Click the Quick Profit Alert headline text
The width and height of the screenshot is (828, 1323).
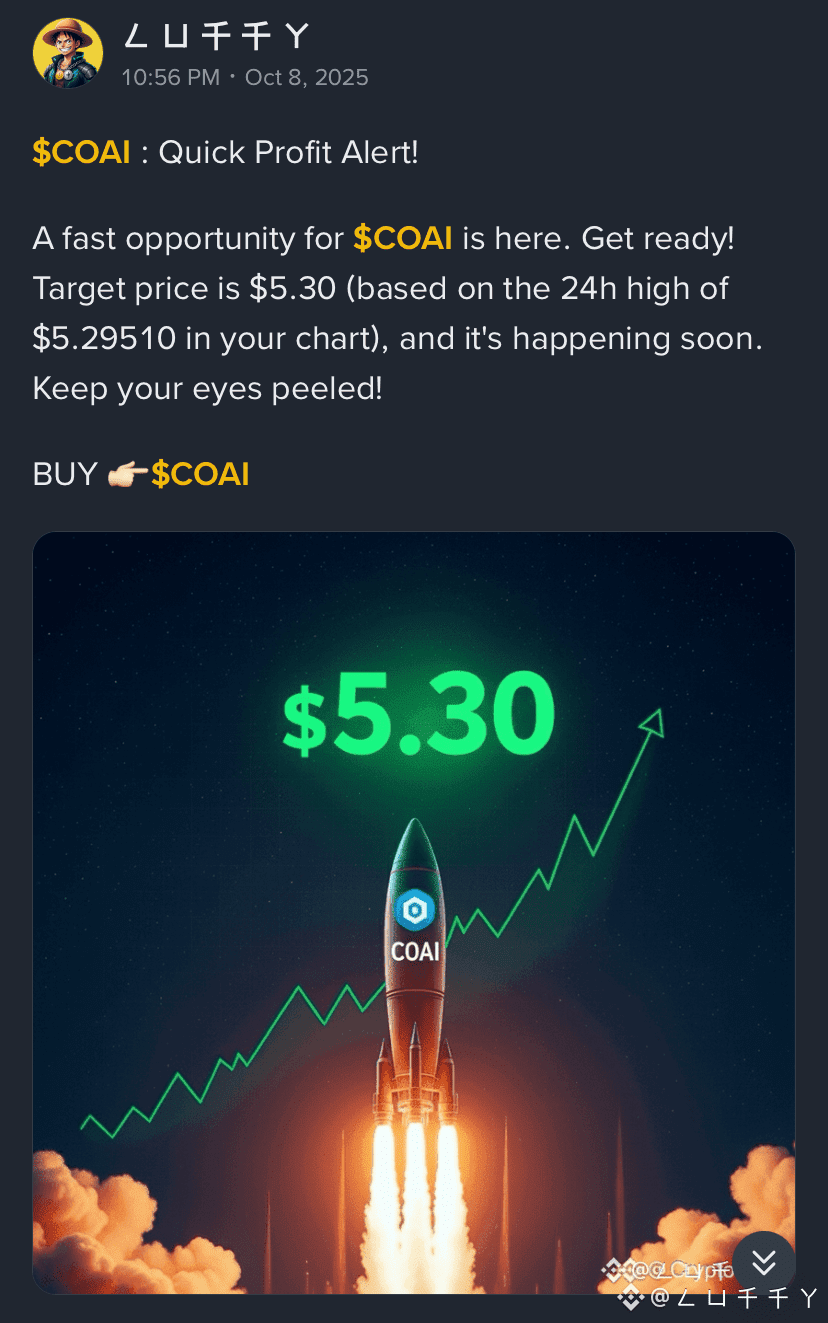tap(290, 152)
